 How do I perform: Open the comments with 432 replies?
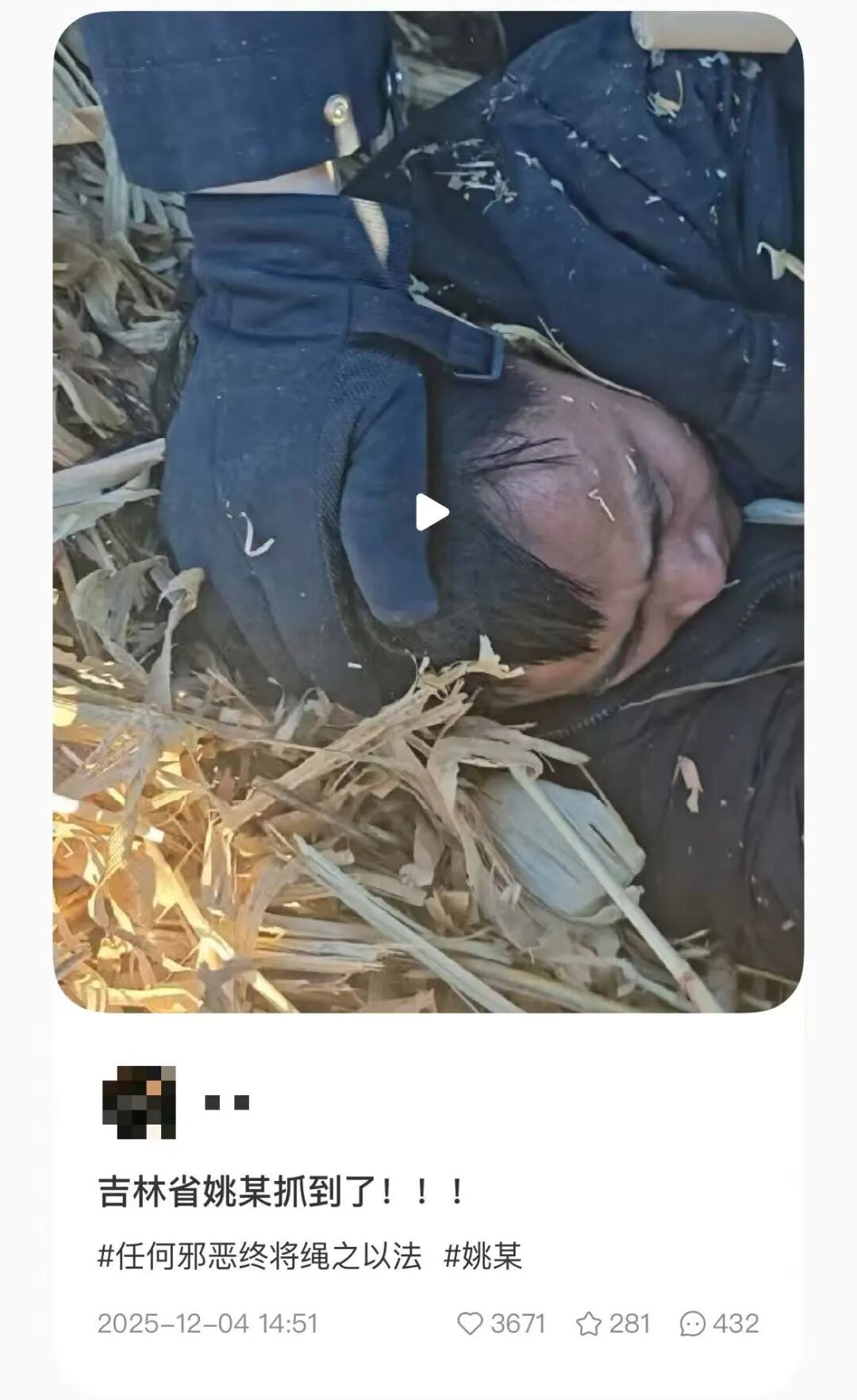[x=692, y=1323]
